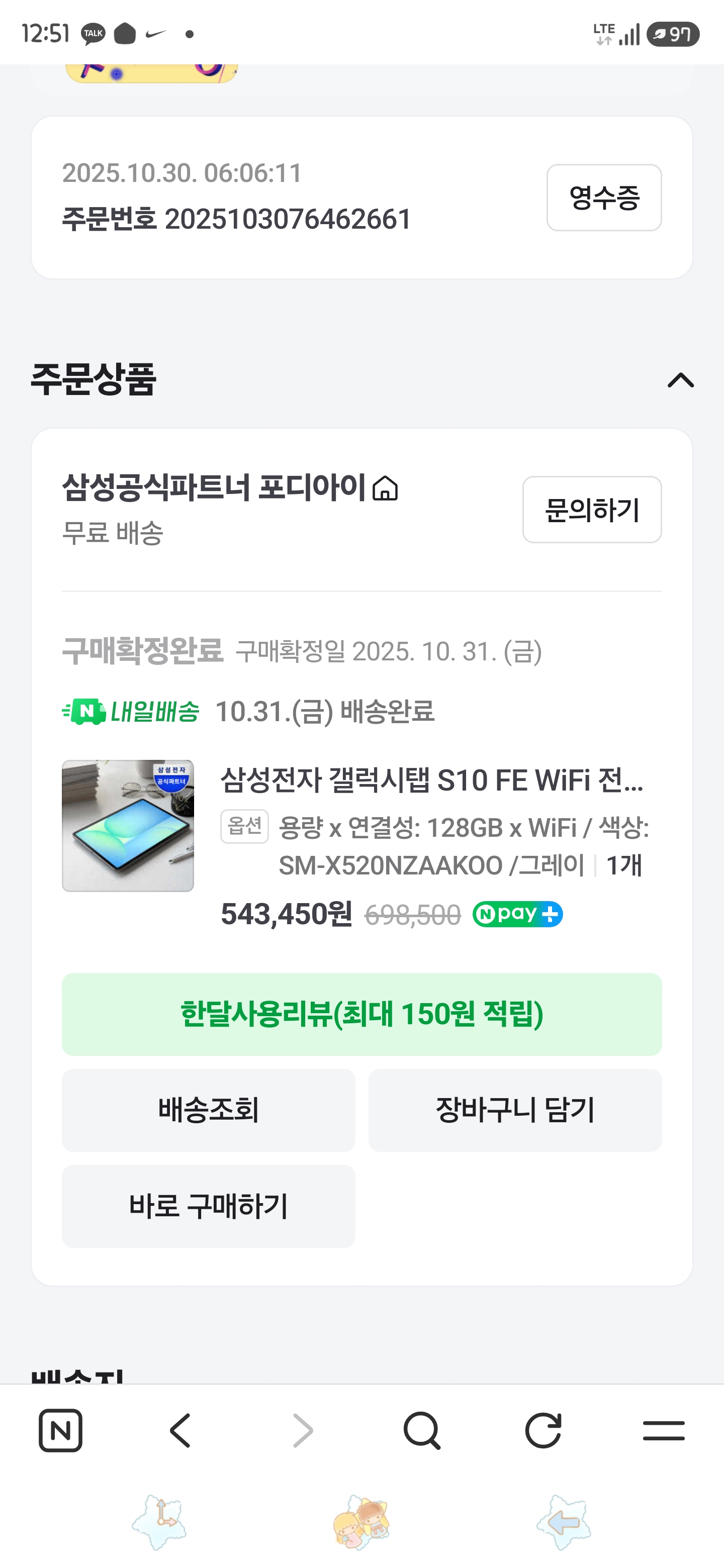
Task: Collapse the 주문상품 section
Action: [680, 380]
